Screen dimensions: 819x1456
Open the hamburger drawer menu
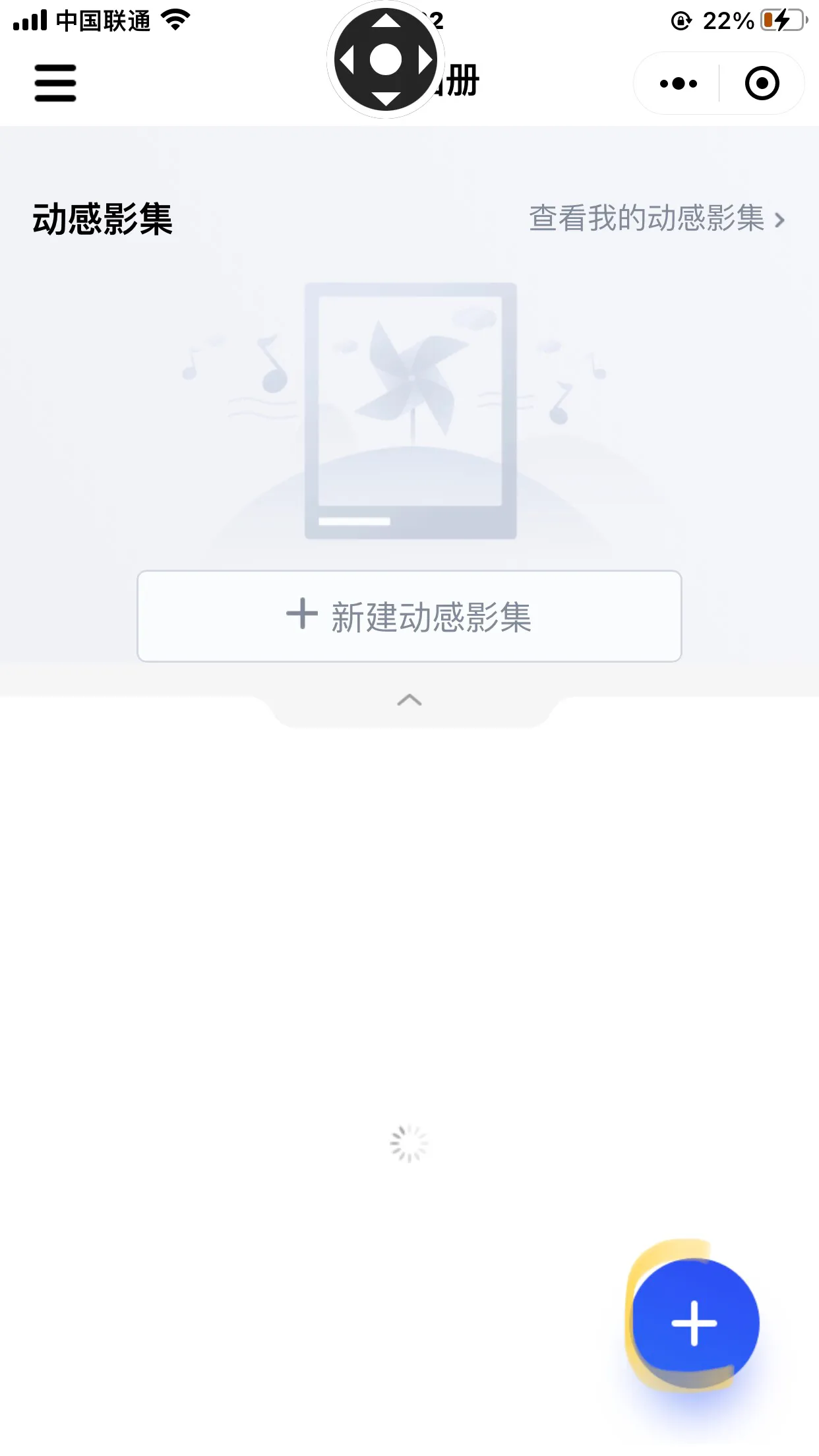[x=55, y=83]
